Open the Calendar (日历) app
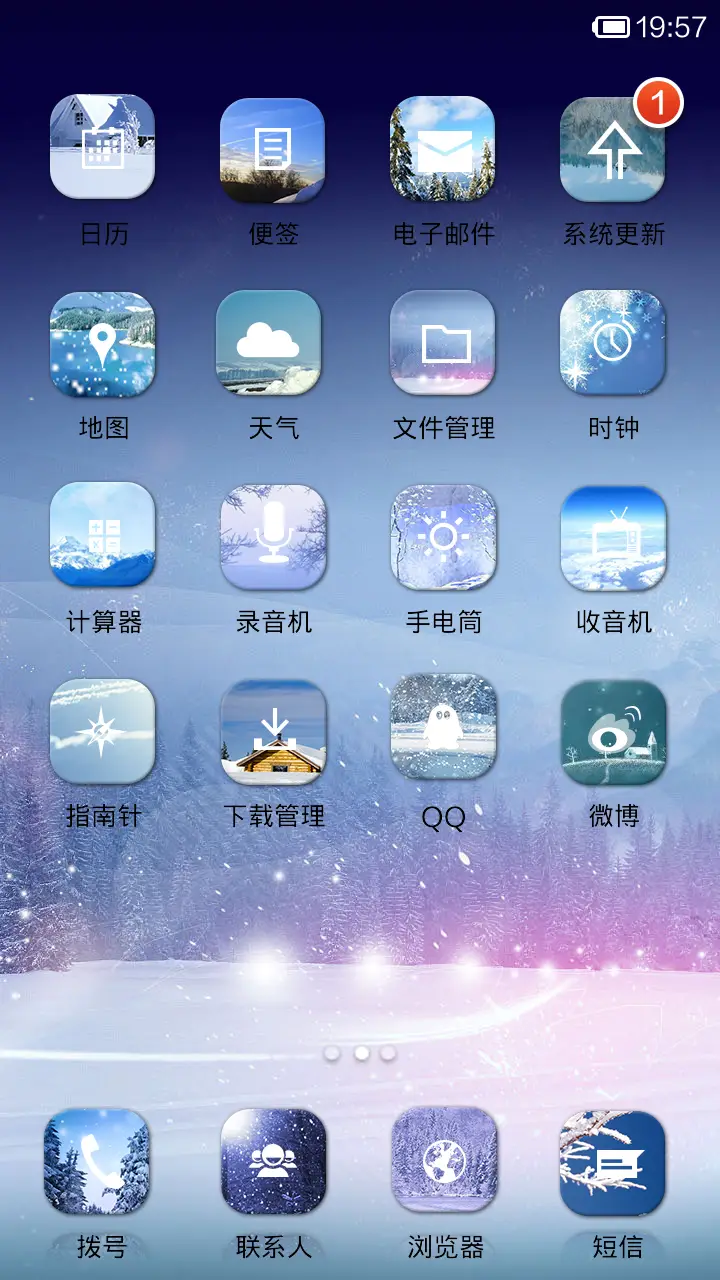The width and height of the screenshot is (720, 1280). pos(103,148)
